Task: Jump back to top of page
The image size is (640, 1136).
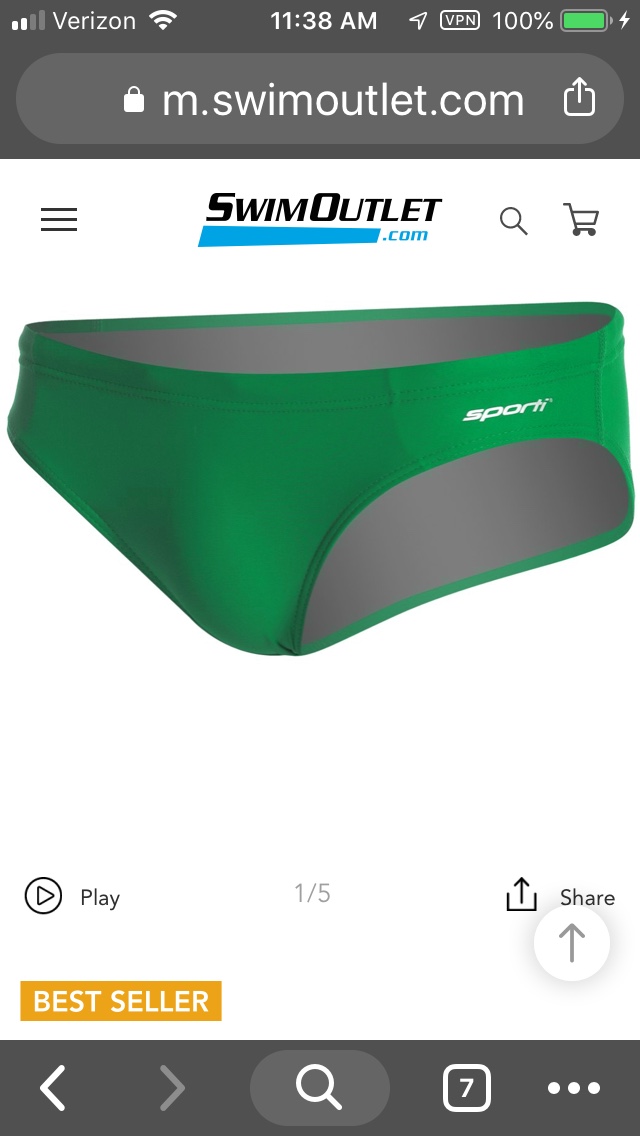Action: click(571, 943)
